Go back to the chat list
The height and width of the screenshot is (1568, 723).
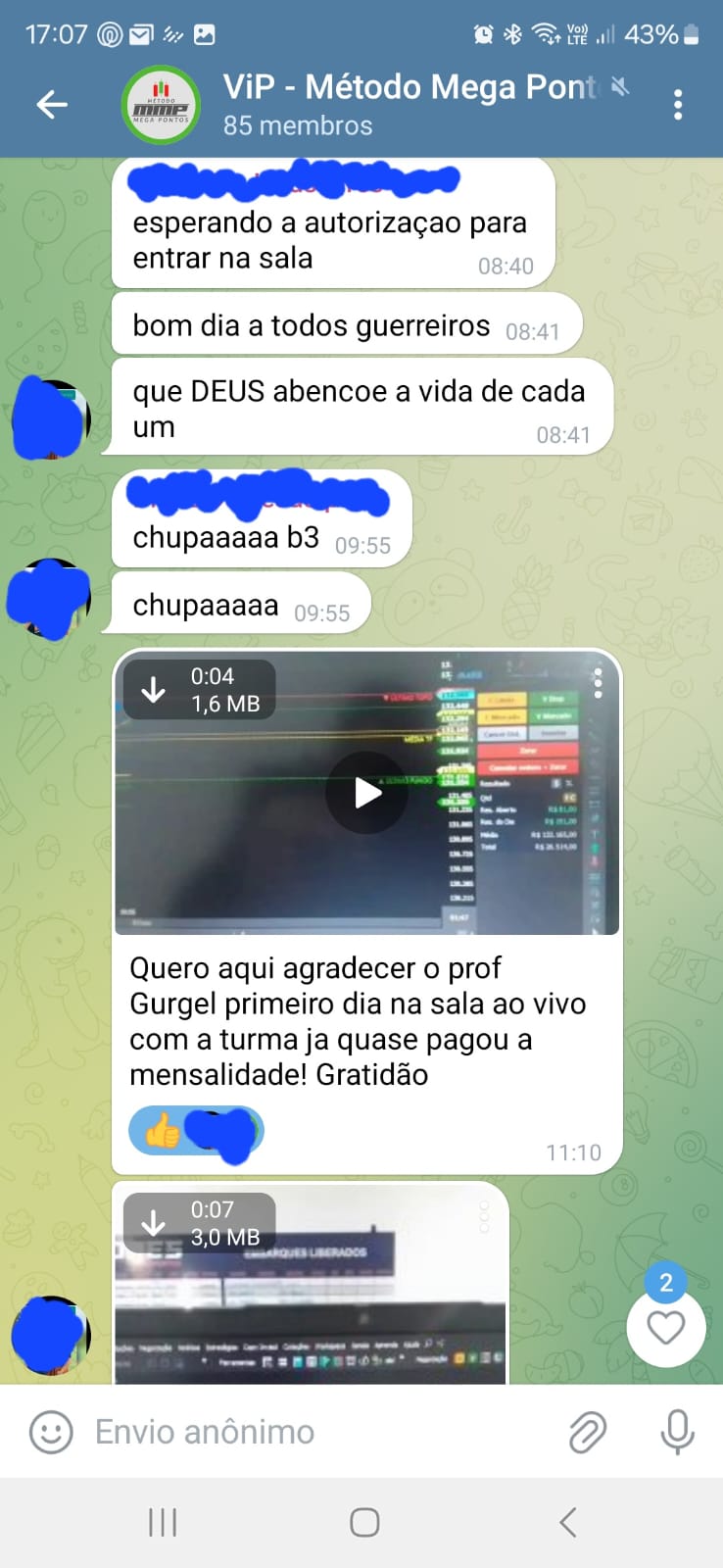tap(52, 104)
